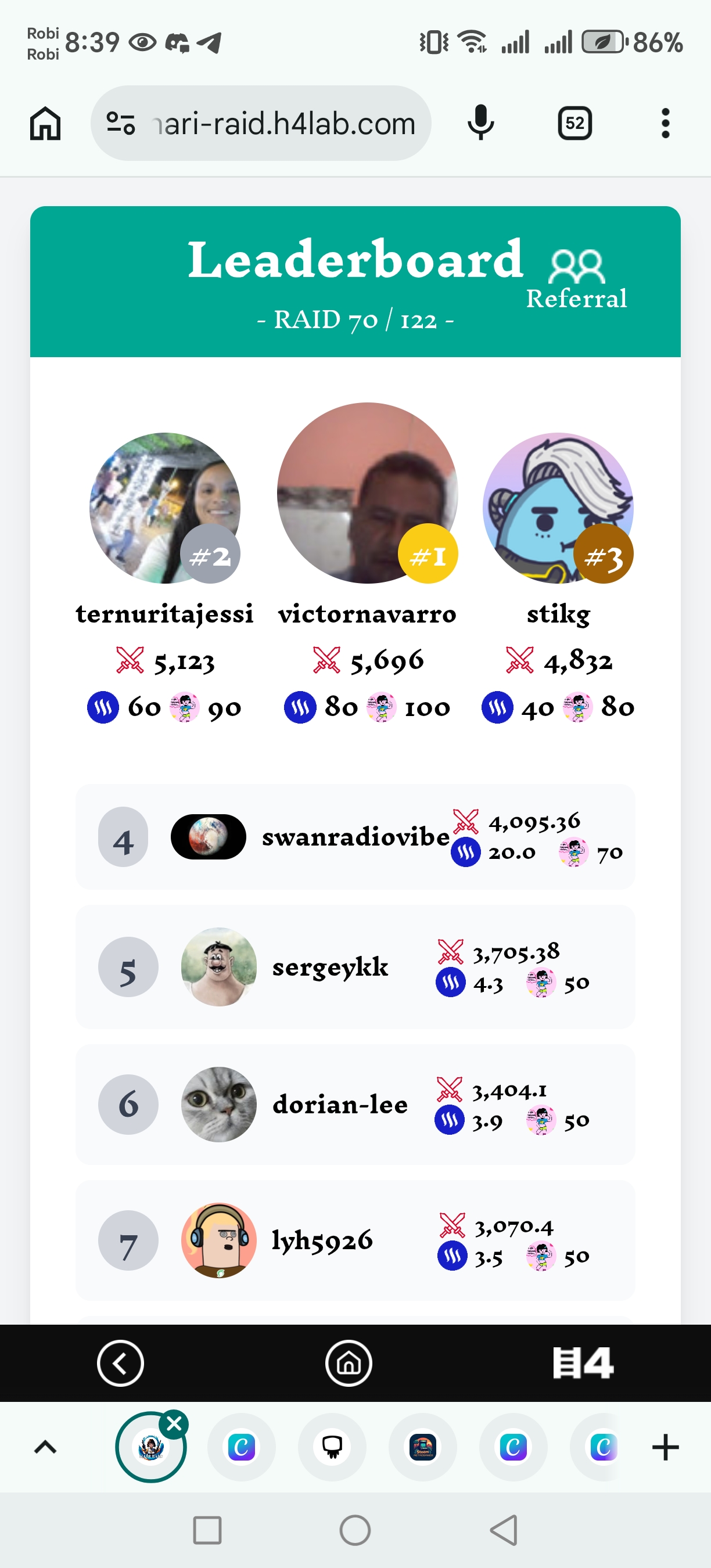The image size is (711, 1568).
Task: Switch to the Steem tab in the tab strip
Action: (422, 1447)
